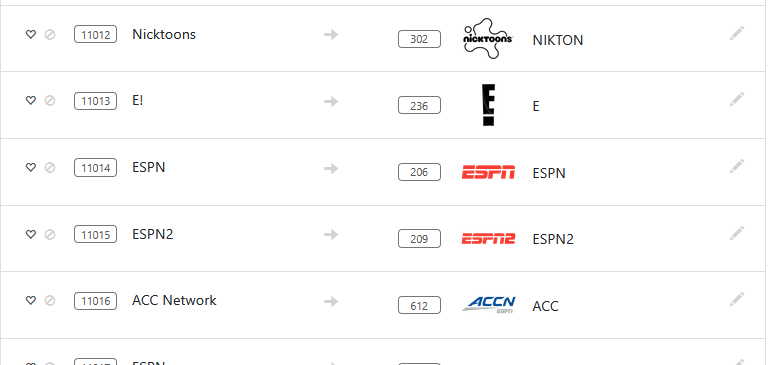This screenshot has width=771, height=365.
Task: Block the ACC Network channel
Action: 50,301
